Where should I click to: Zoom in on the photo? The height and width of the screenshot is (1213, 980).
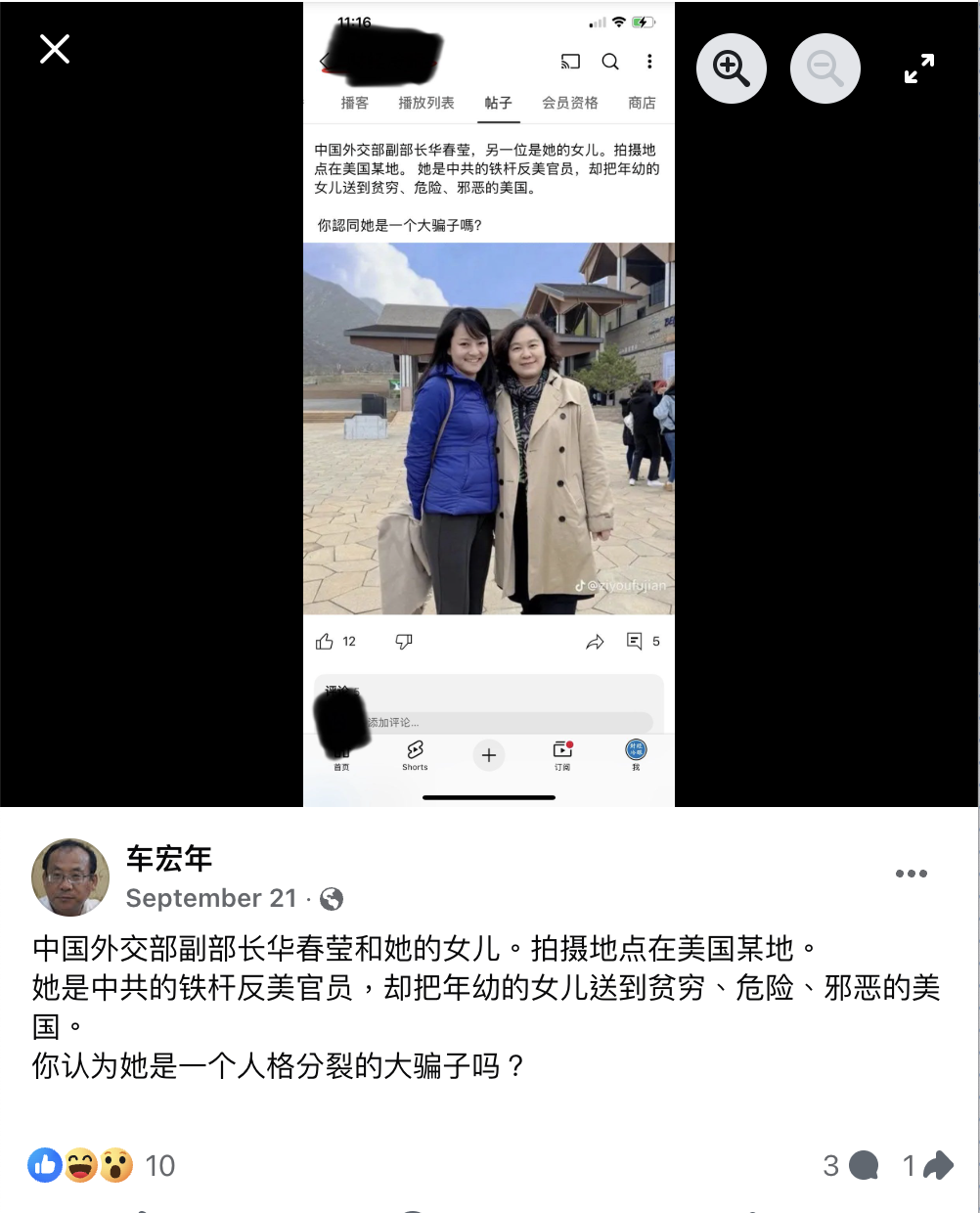click(x=731, y=68)
